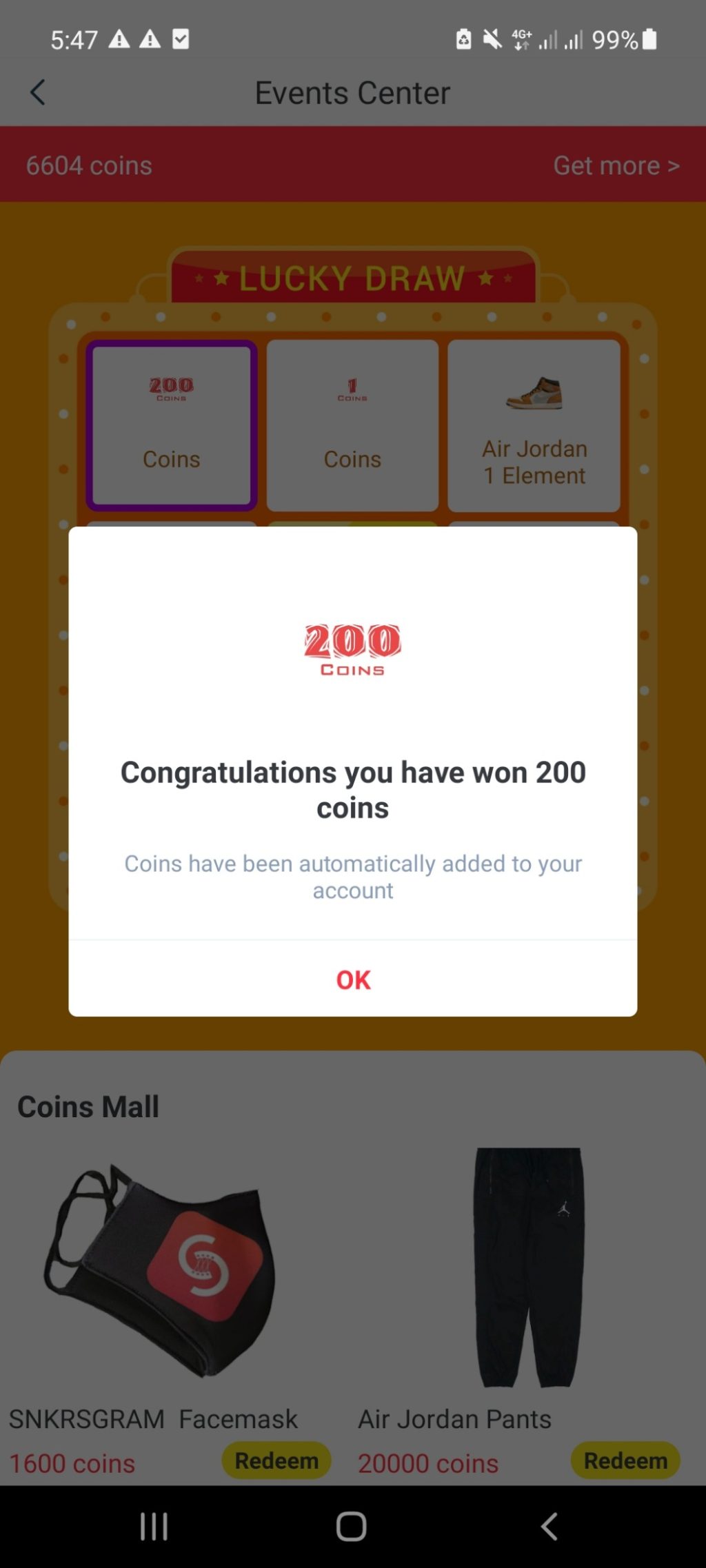The width and height of the screenshot is (706, 1568).
Task: Confirm the 200 coins dialog with OK
Action: click(x=353, y=979)
